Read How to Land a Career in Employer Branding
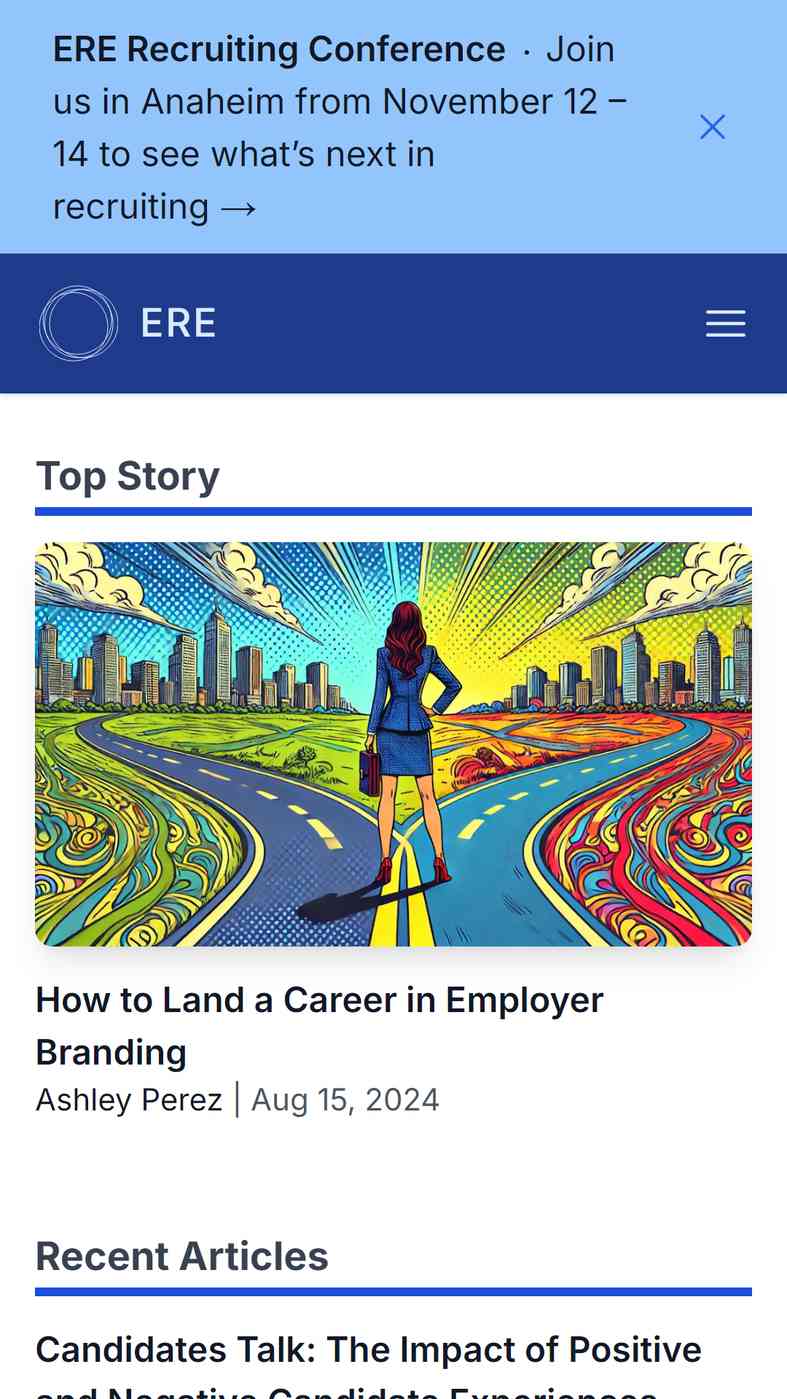 pos(319,1026)
